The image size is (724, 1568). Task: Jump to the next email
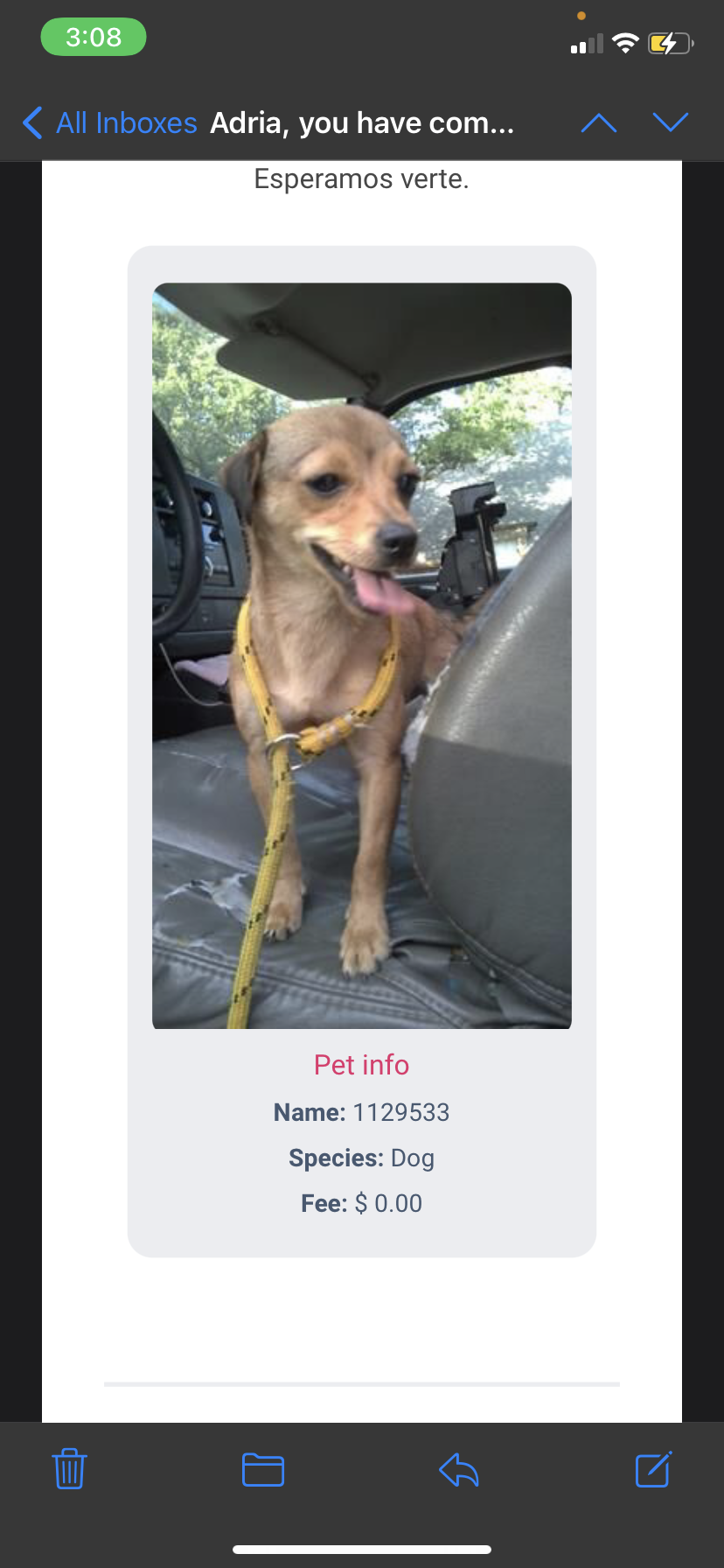pyautogui.click(x=671, y=123)
